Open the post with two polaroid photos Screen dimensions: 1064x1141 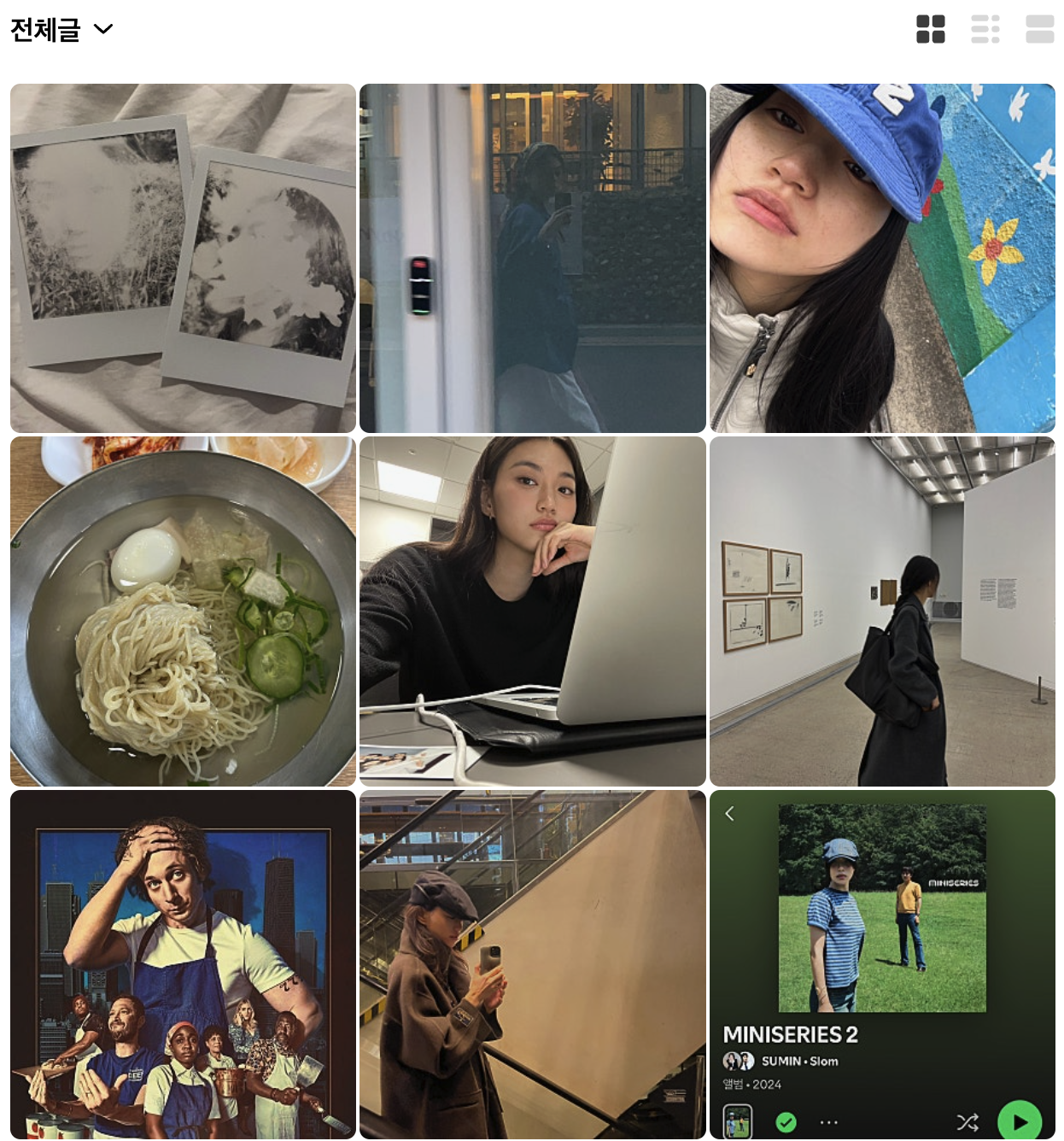[183, 258]
